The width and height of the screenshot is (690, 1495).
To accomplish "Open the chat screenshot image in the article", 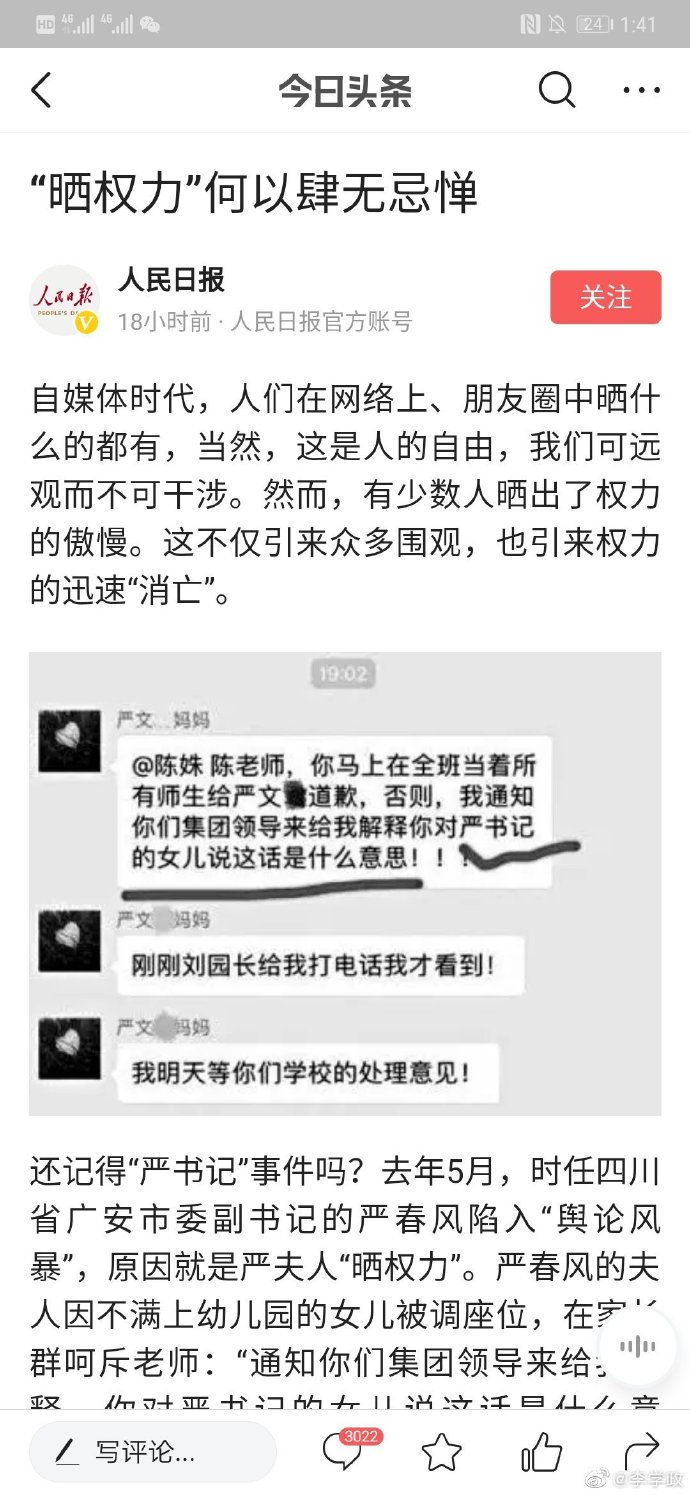I will point(345,883).
